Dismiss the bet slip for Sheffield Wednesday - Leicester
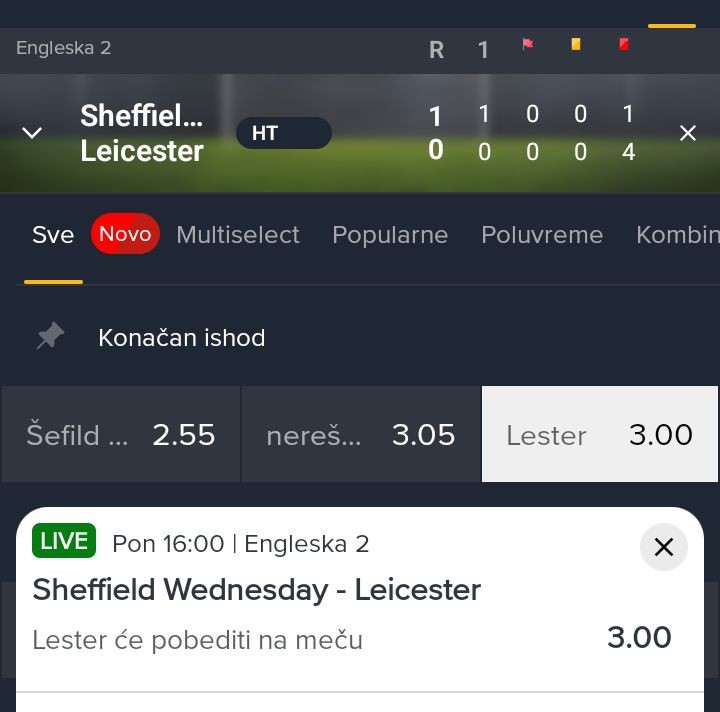720x712 pixels. [x=663, y=547]
